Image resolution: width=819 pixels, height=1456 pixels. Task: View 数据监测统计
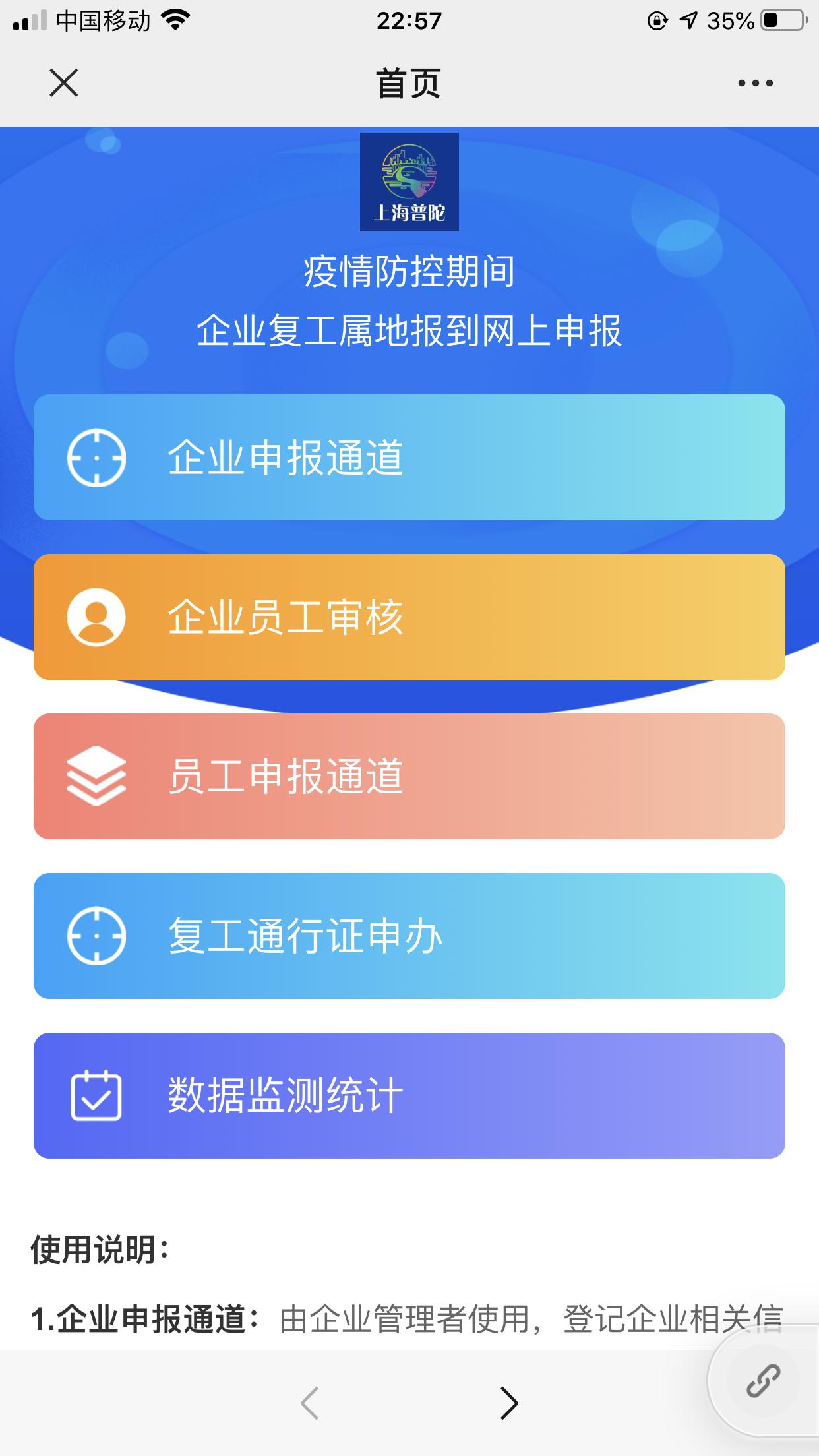click(x=409, y=1095)
